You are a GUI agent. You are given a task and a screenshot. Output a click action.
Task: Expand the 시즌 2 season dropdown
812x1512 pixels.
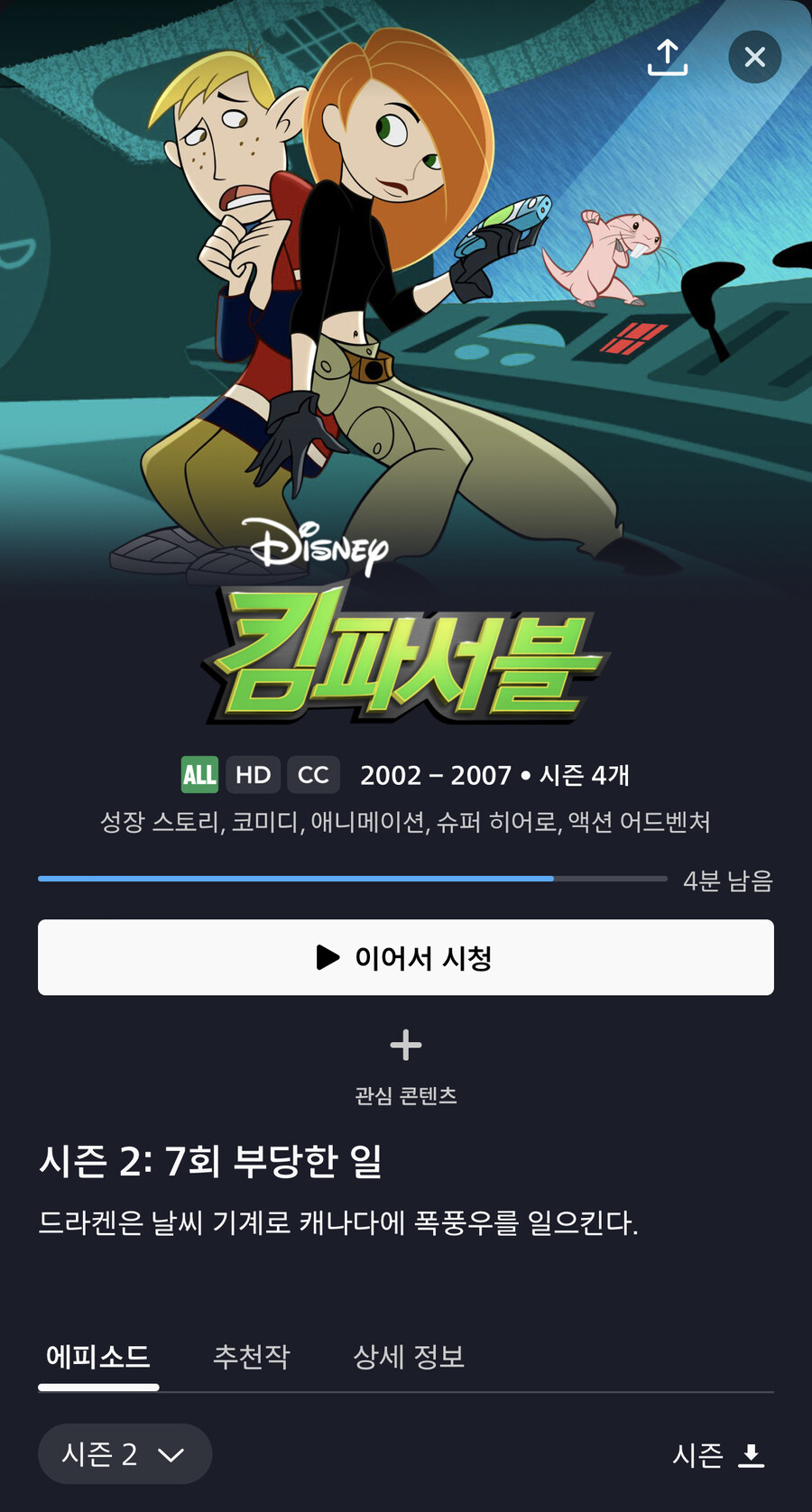coord(125,1453)
